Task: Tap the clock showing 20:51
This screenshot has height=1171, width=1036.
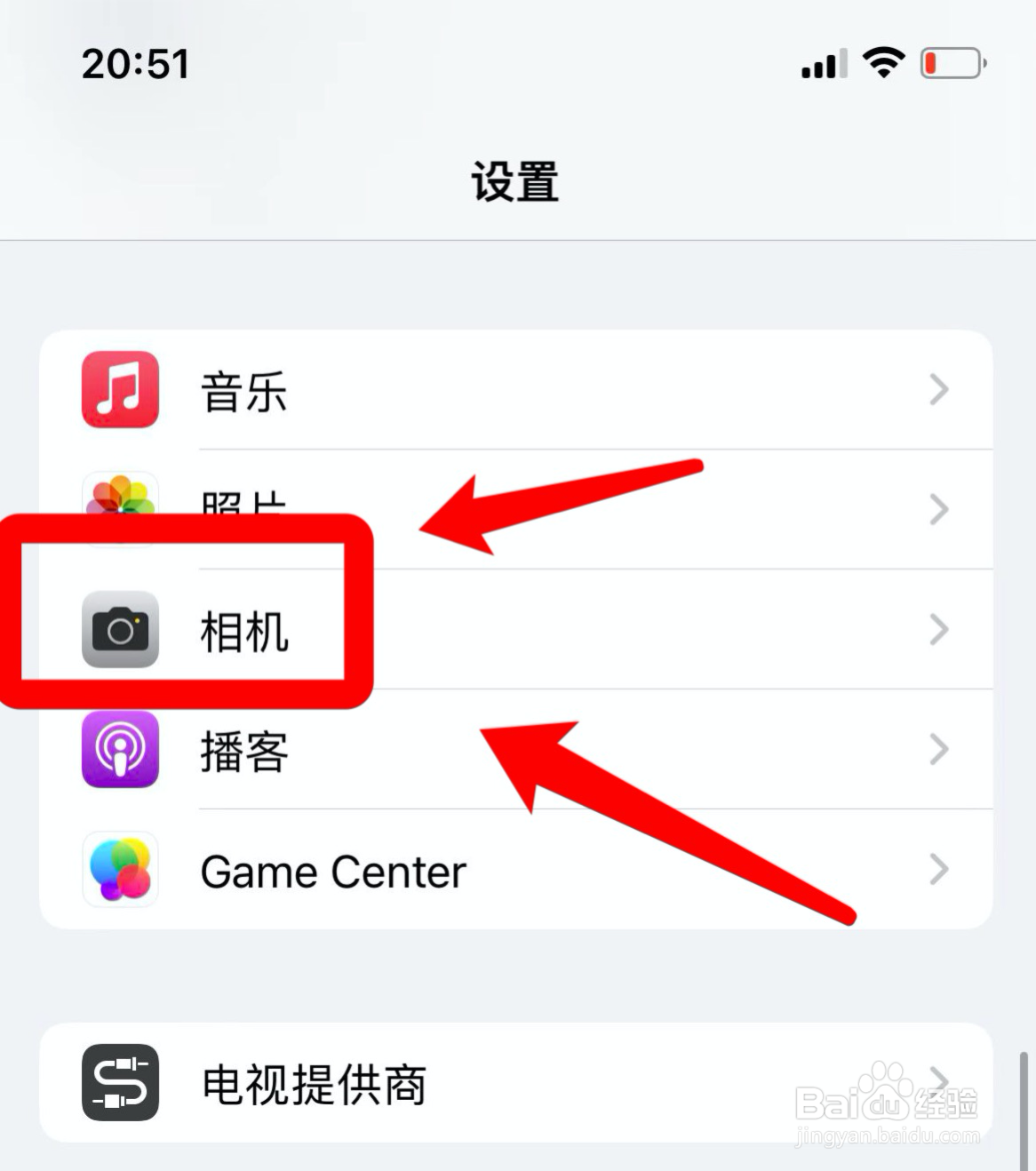Action: 135,62
